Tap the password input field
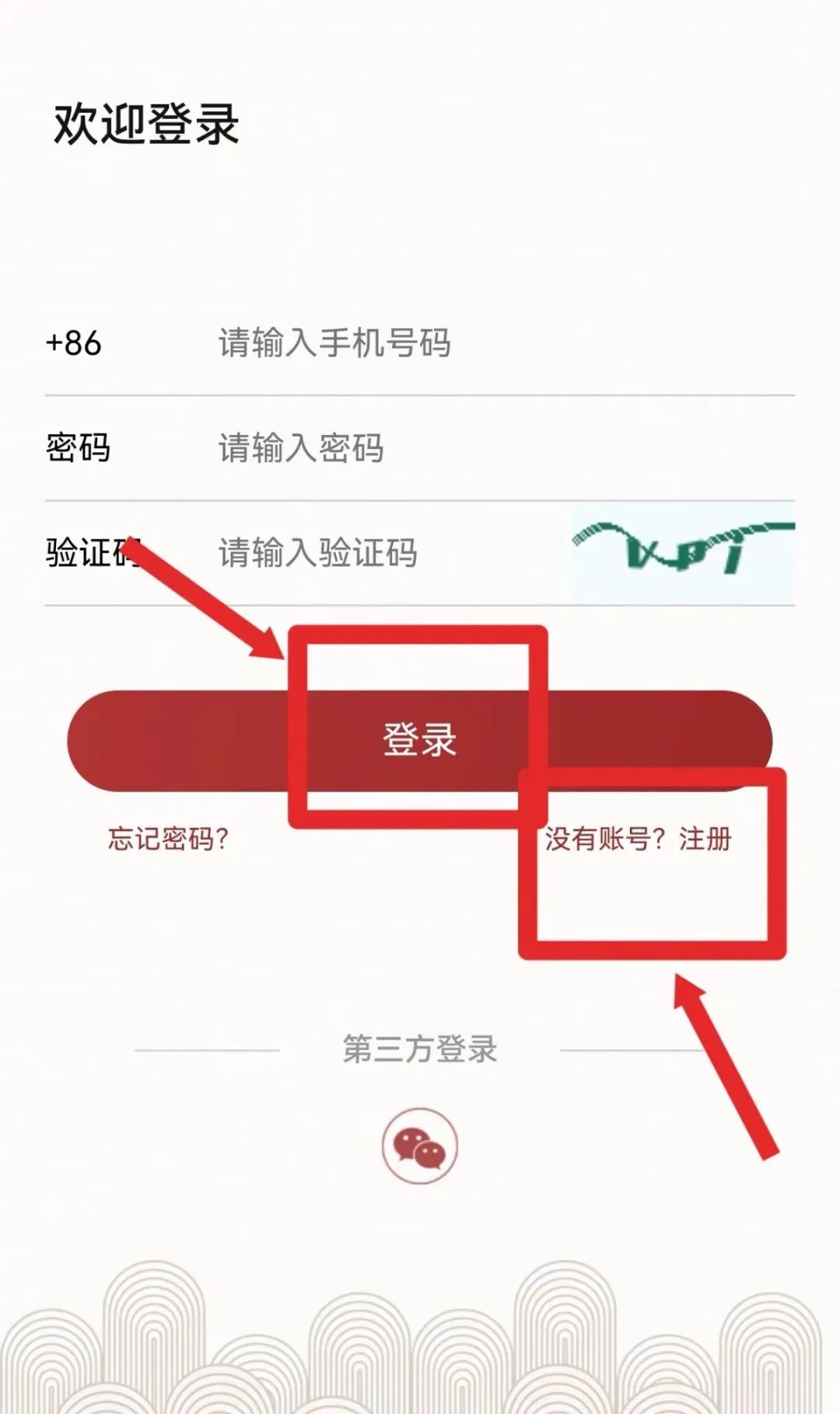The image size is (840, 1414). (x=467, y=448)
